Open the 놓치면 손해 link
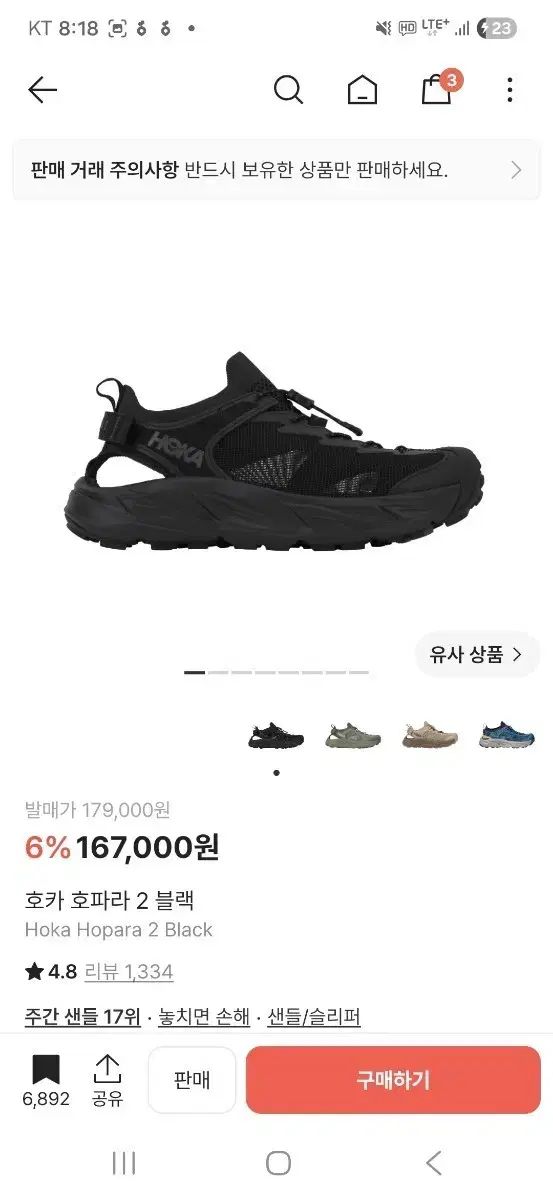553x1200 pixels. coord(204,1017)
